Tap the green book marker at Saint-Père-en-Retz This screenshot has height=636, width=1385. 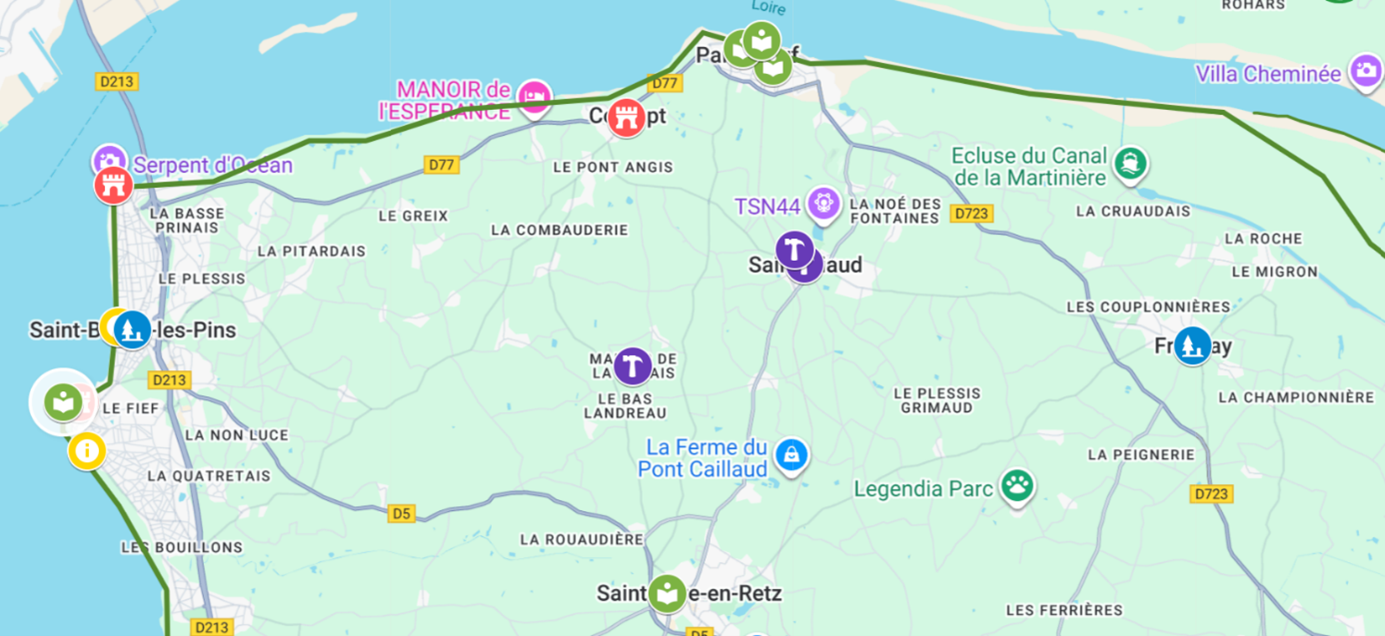click(x=667, y=594)
